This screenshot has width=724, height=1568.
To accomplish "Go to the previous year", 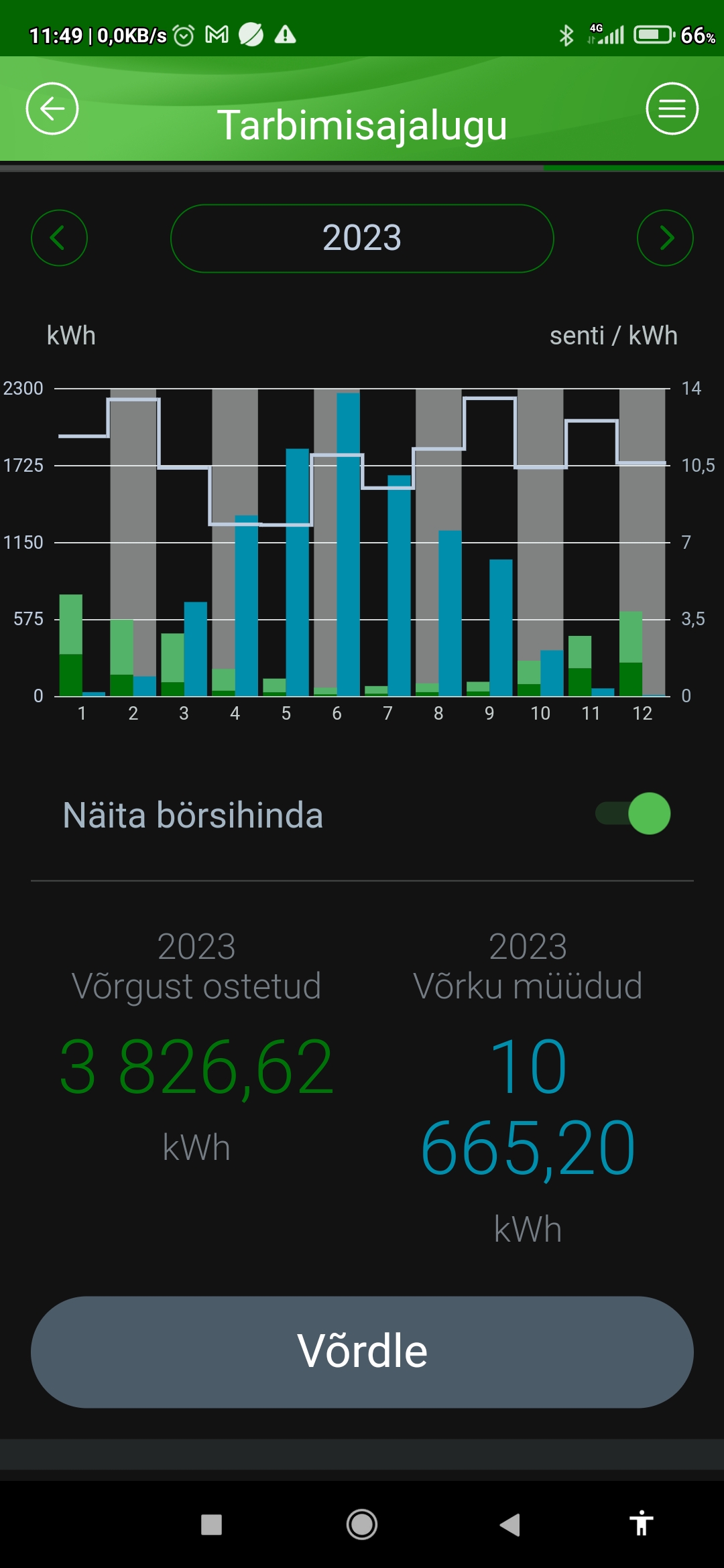I will coord(59,238).
